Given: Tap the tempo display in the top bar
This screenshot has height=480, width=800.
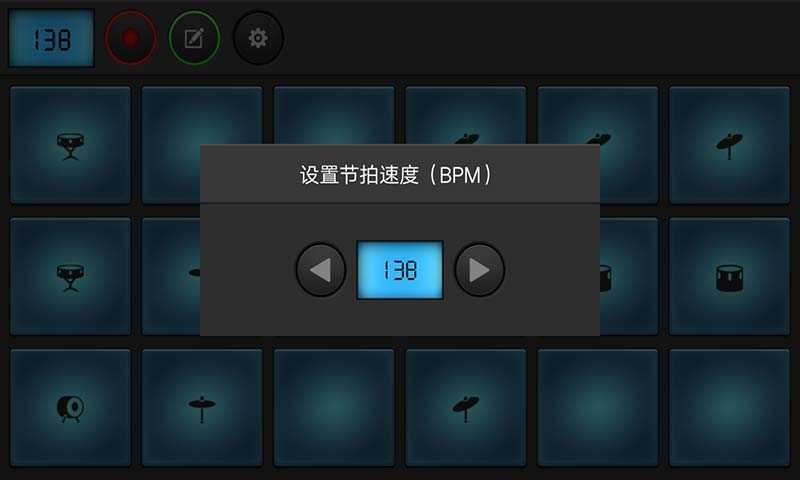Looking at the screenshot, I should 51,39.
